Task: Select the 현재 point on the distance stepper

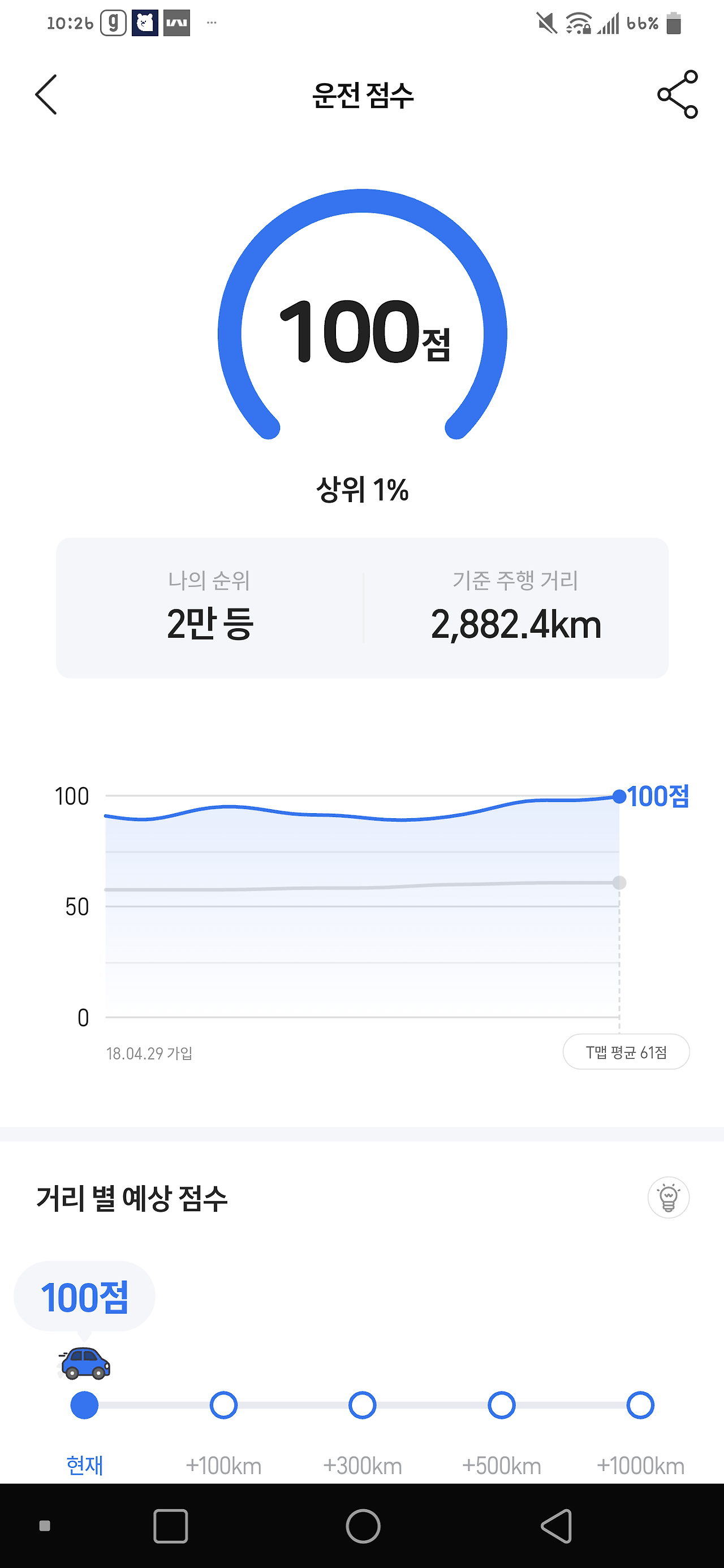Action: tap(84, 1406)
